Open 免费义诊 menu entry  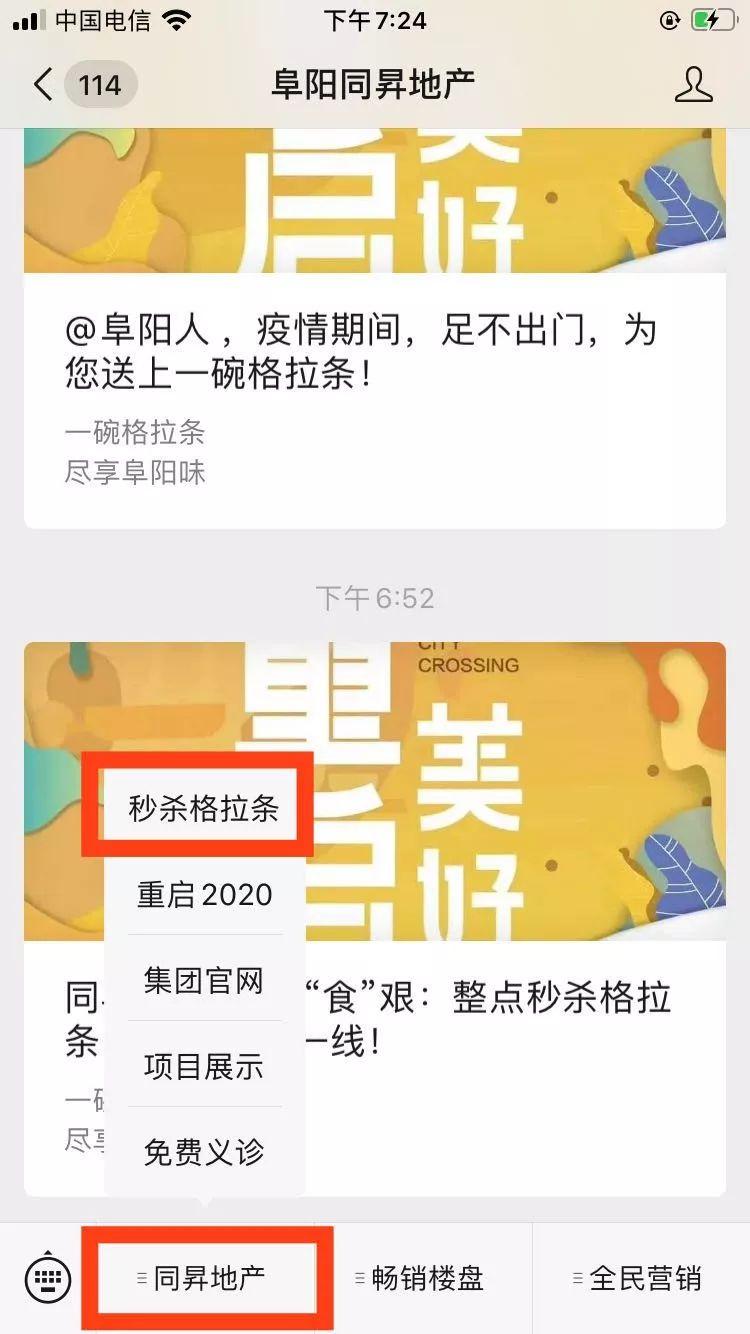(x=204, y=1152)
